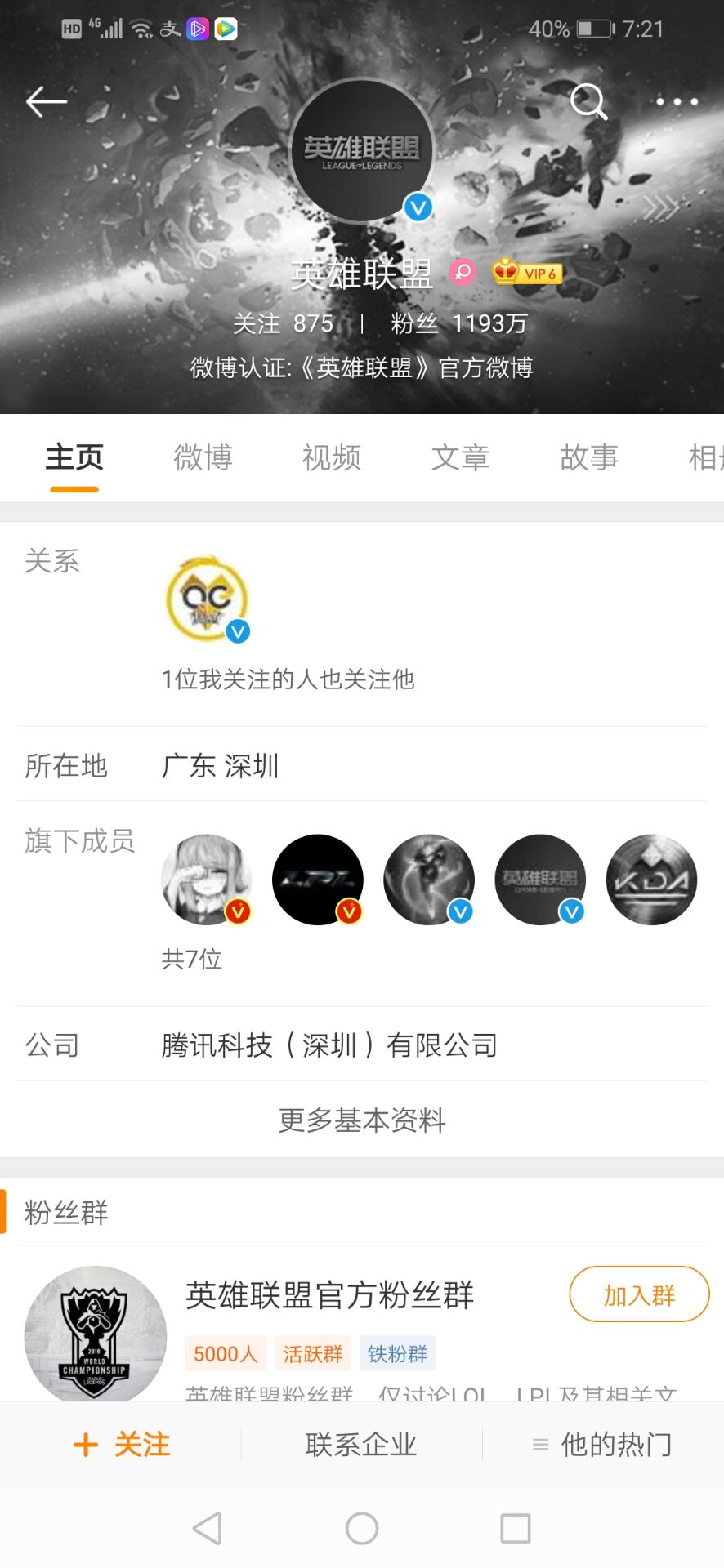Open the 文章 tab
Viewport: 724px width, 1568px height.
coord(460,457)
